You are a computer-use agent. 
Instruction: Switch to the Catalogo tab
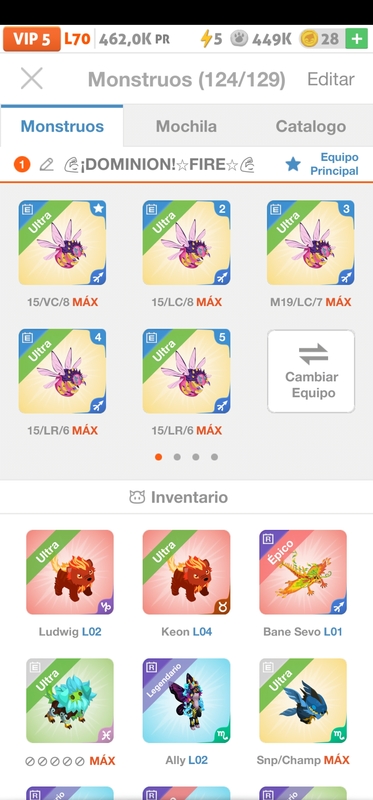tap(311, 127)
